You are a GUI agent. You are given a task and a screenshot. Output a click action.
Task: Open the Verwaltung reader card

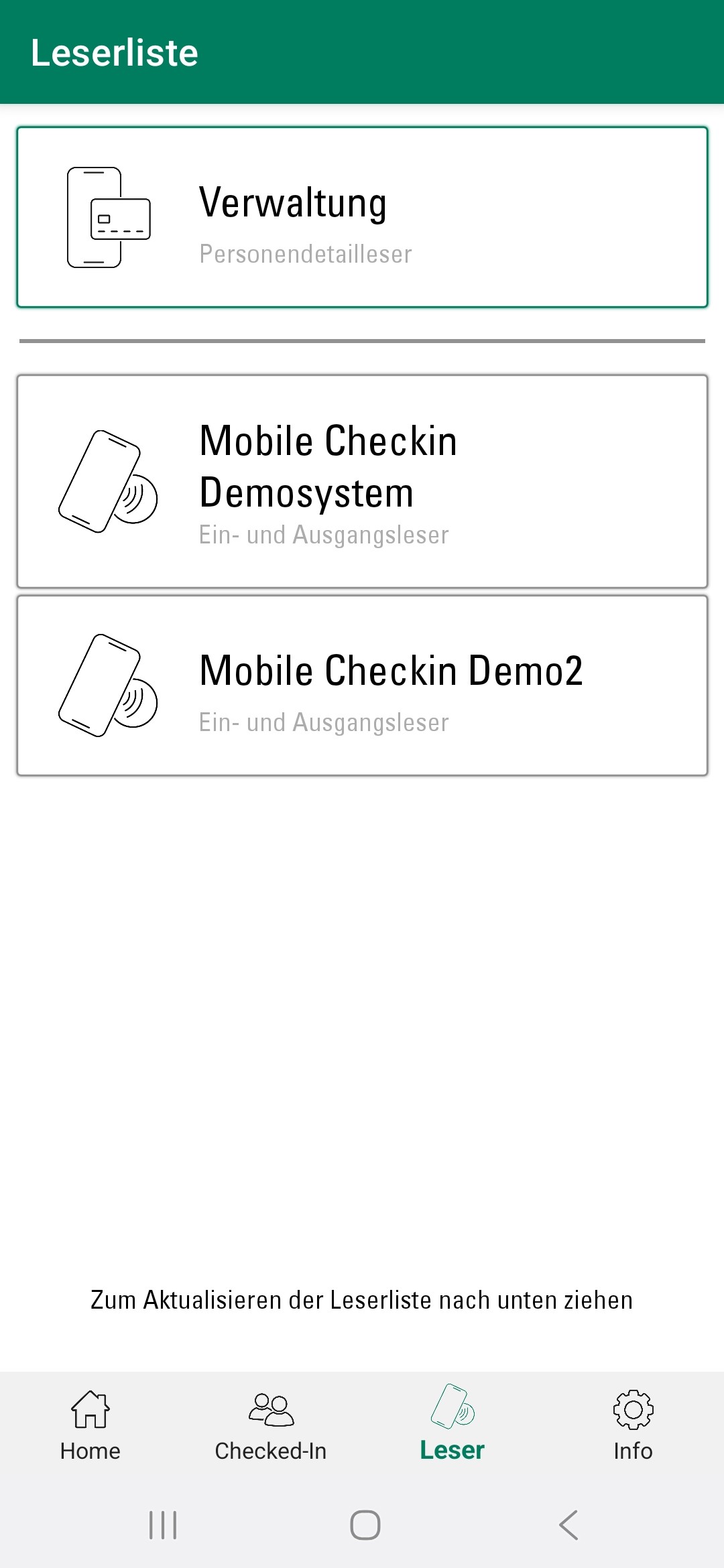362,217
